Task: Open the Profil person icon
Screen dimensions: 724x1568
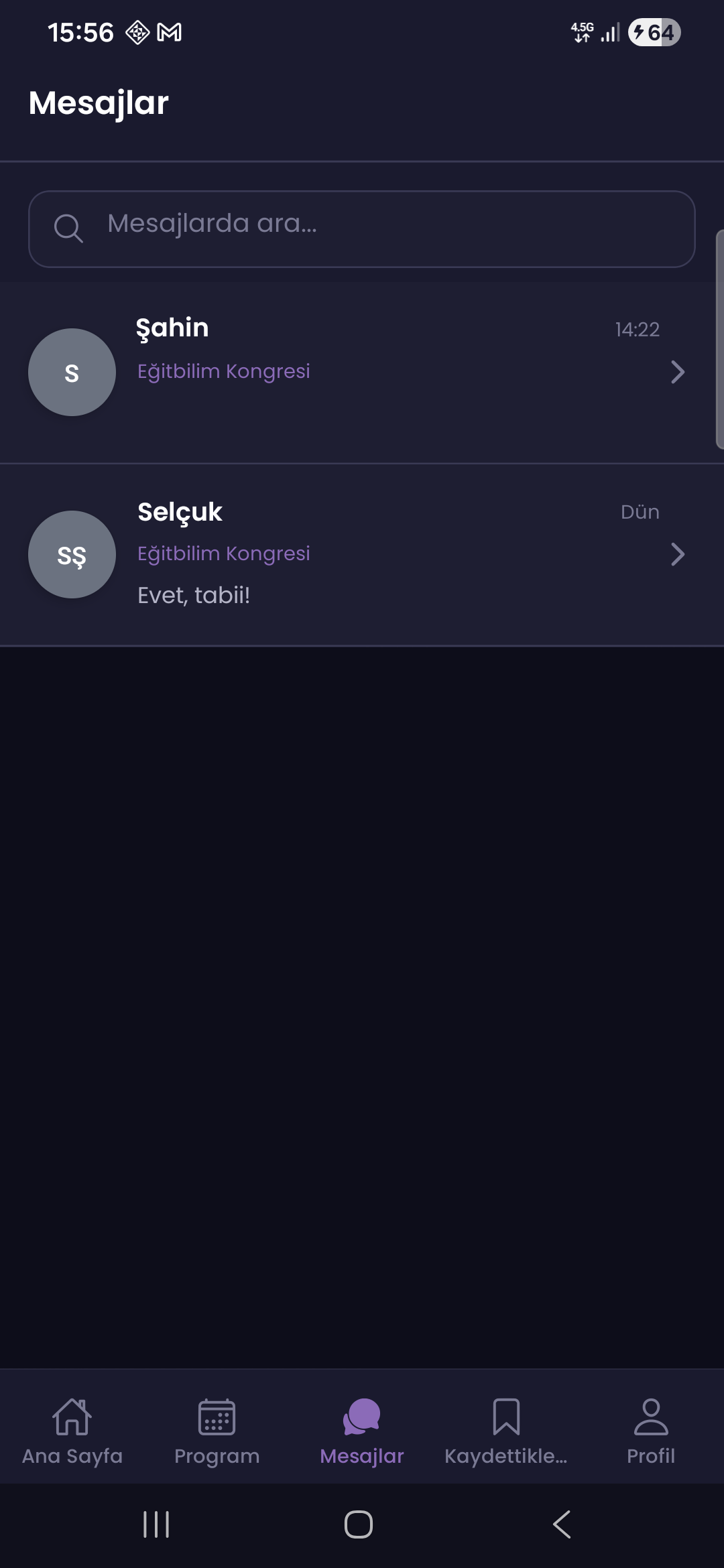Action: click(x=649, y=1413)
